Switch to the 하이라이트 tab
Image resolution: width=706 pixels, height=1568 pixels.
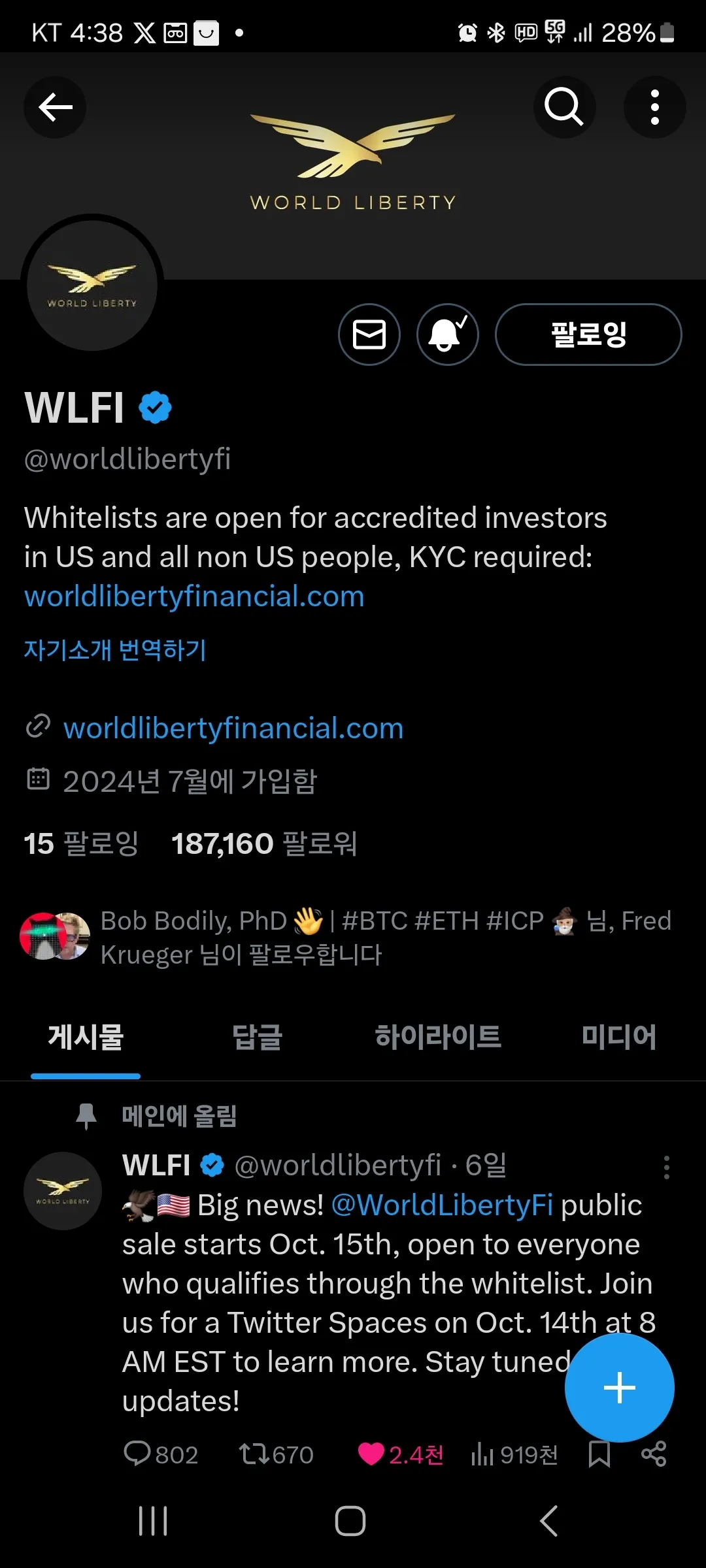point(438,1037)
